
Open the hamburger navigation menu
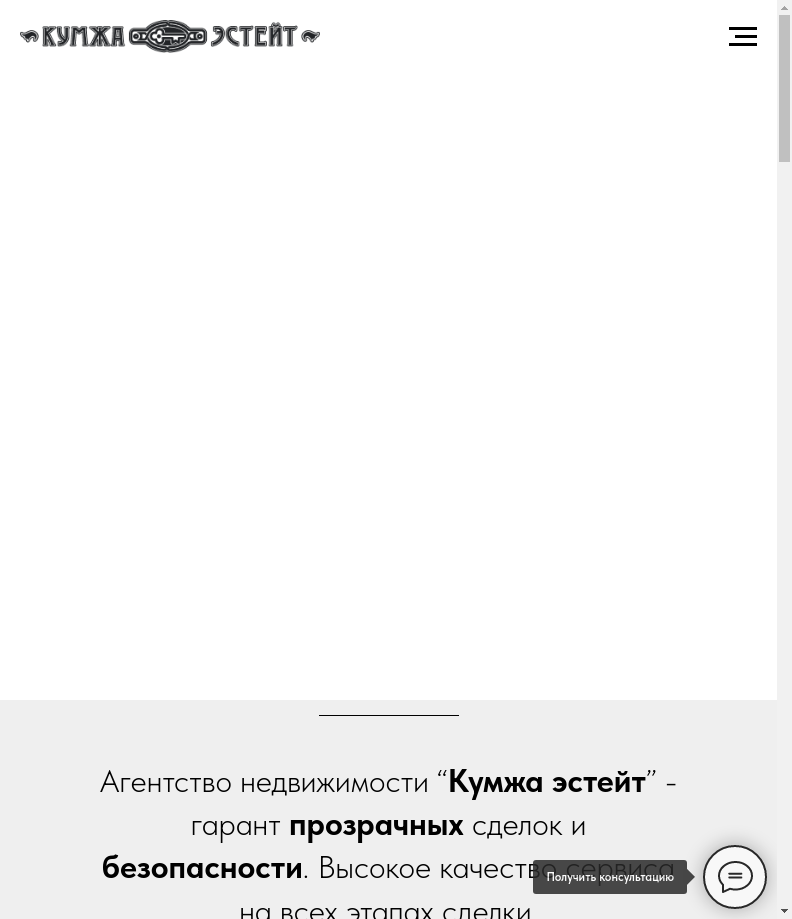coord(742,36)
